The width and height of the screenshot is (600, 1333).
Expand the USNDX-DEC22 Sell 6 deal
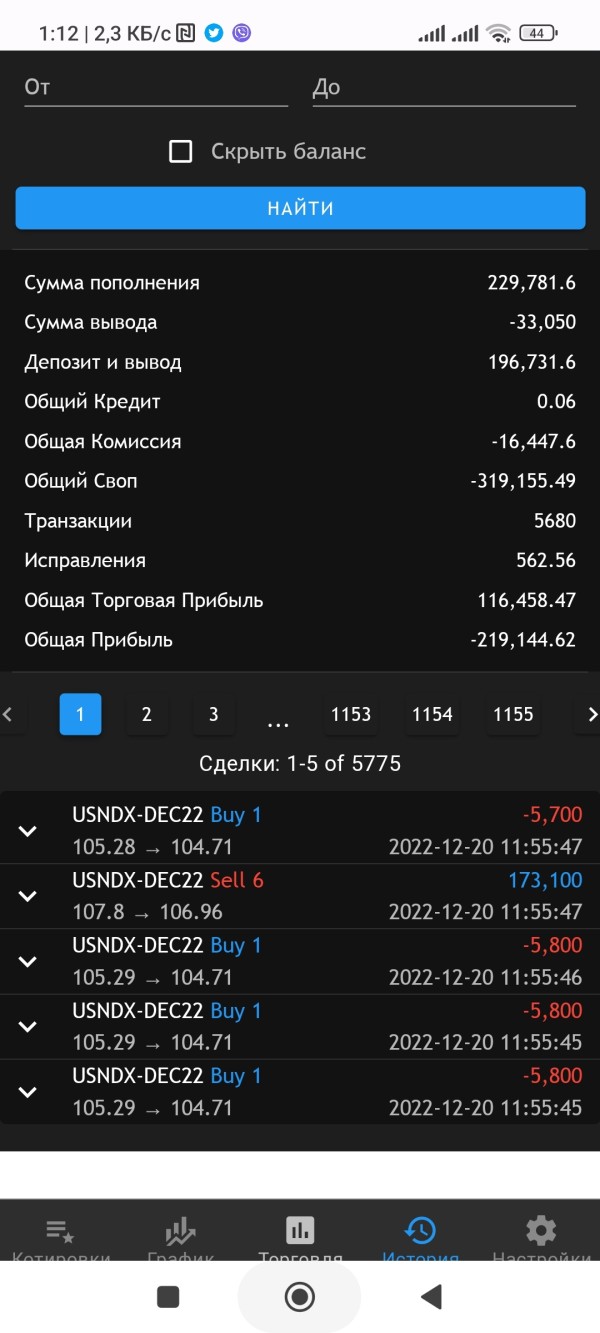pos(28,896)
